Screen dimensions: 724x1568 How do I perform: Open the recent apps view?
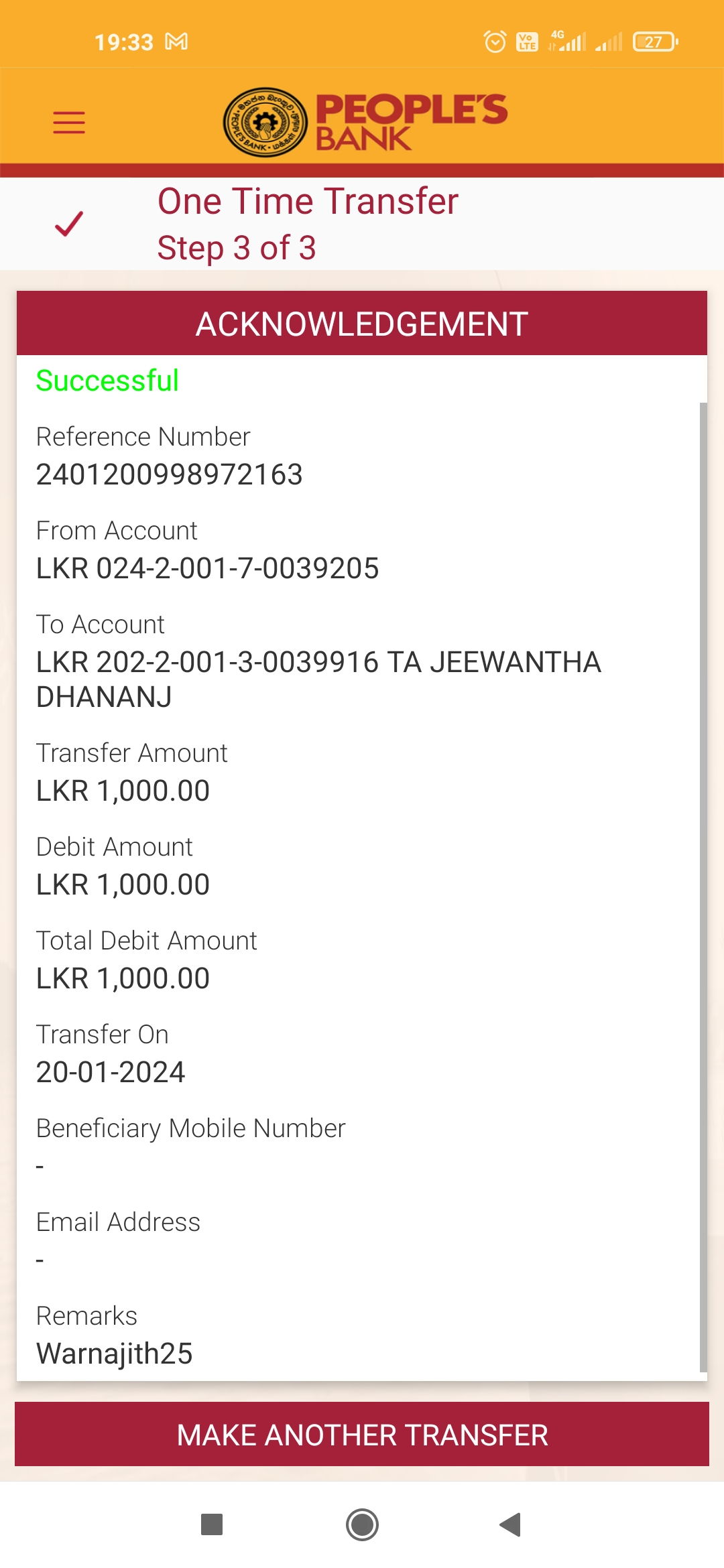[x=212, y=1524]
